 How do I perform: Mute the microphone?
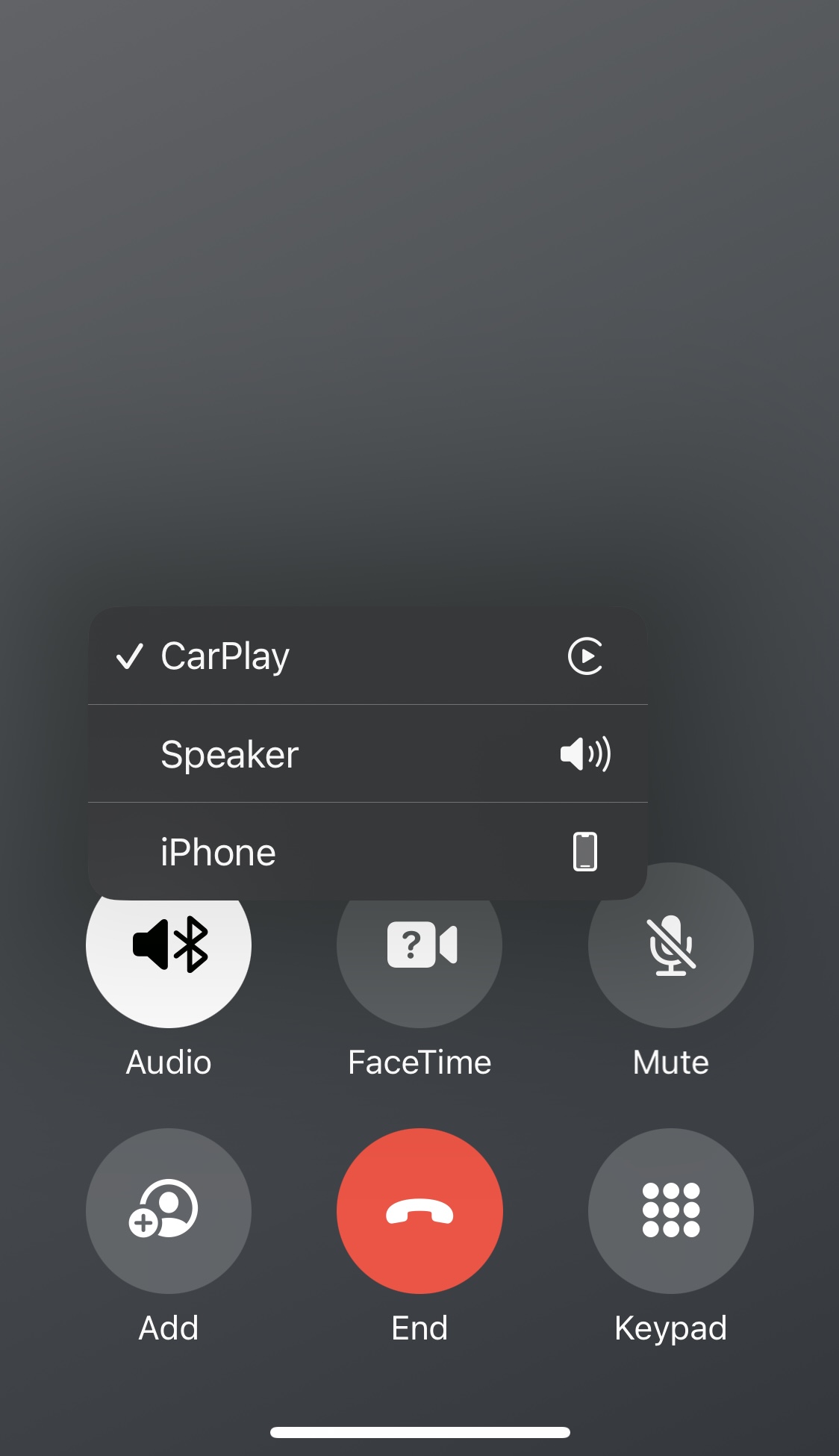[671, 945]
